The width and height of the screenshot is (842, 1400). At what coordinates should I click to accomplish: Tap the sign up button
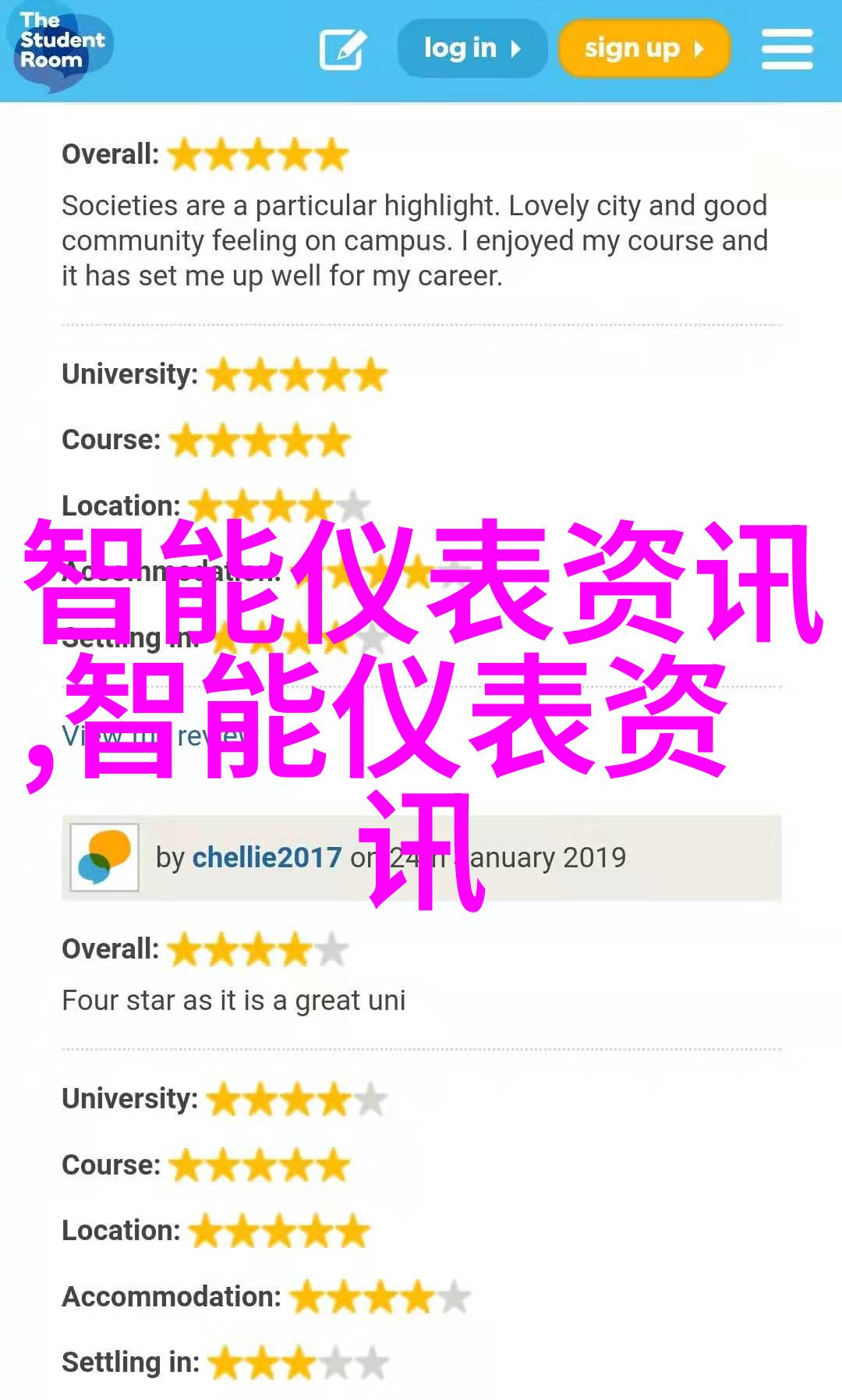point(644,48)
